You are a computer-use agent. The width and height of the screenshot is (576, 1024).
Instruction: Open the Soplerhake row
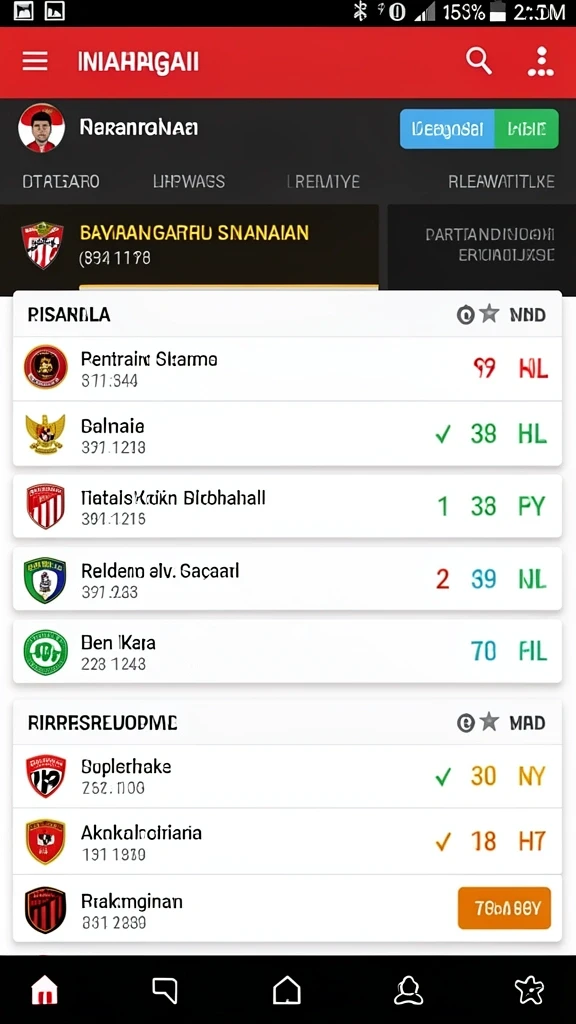(x=287, y=776)
